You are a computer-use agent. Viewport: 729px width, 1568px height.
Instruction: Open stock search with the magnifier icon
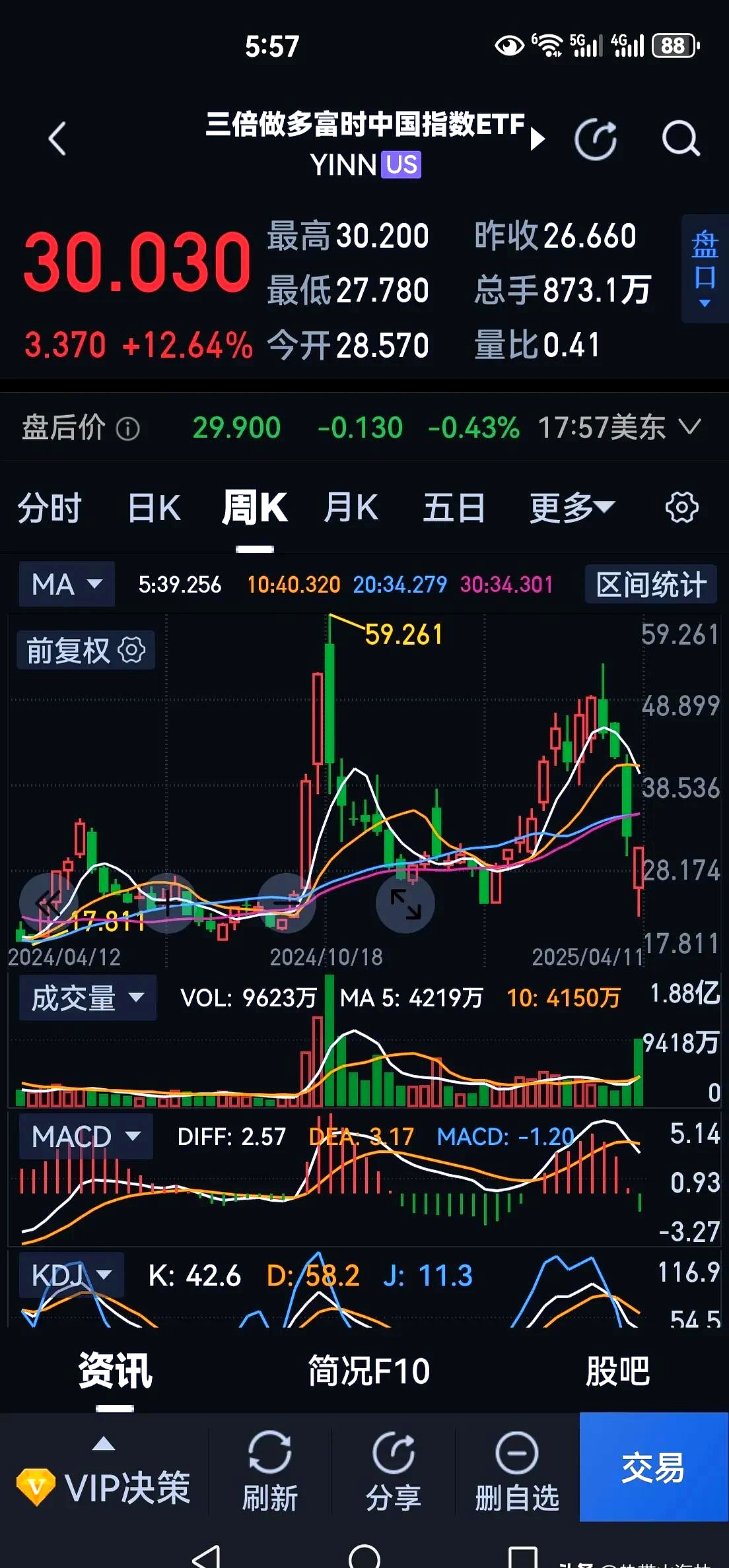pyautogui.click(x=681, y=139)
